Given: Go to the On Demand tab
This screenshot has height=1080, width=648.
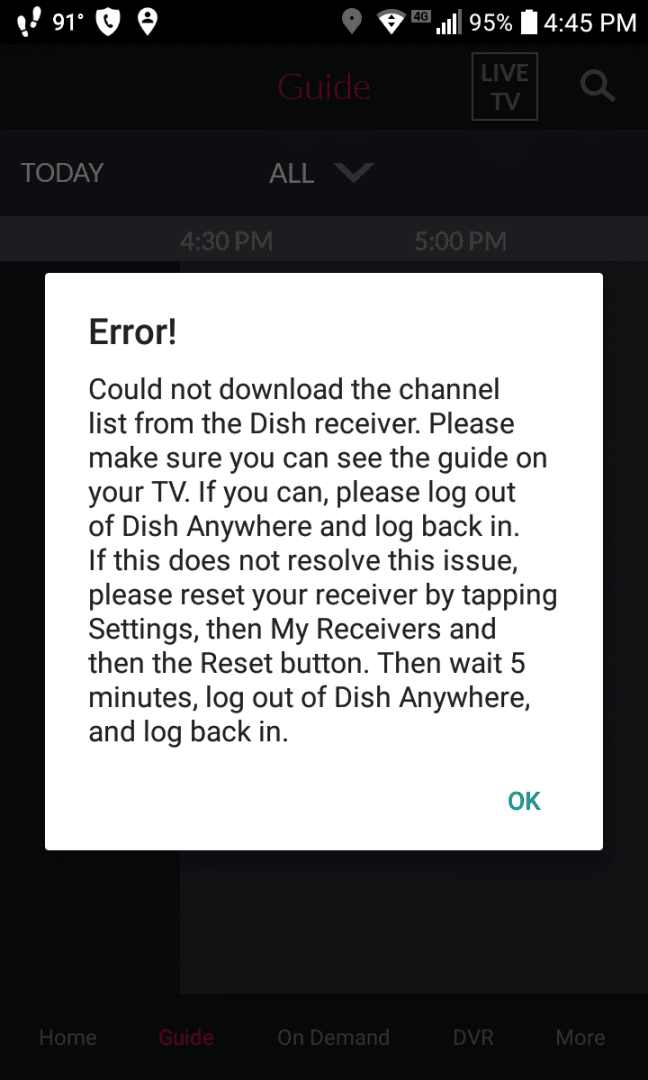Looking at the screenshot, I should [x=334, y=1037].
